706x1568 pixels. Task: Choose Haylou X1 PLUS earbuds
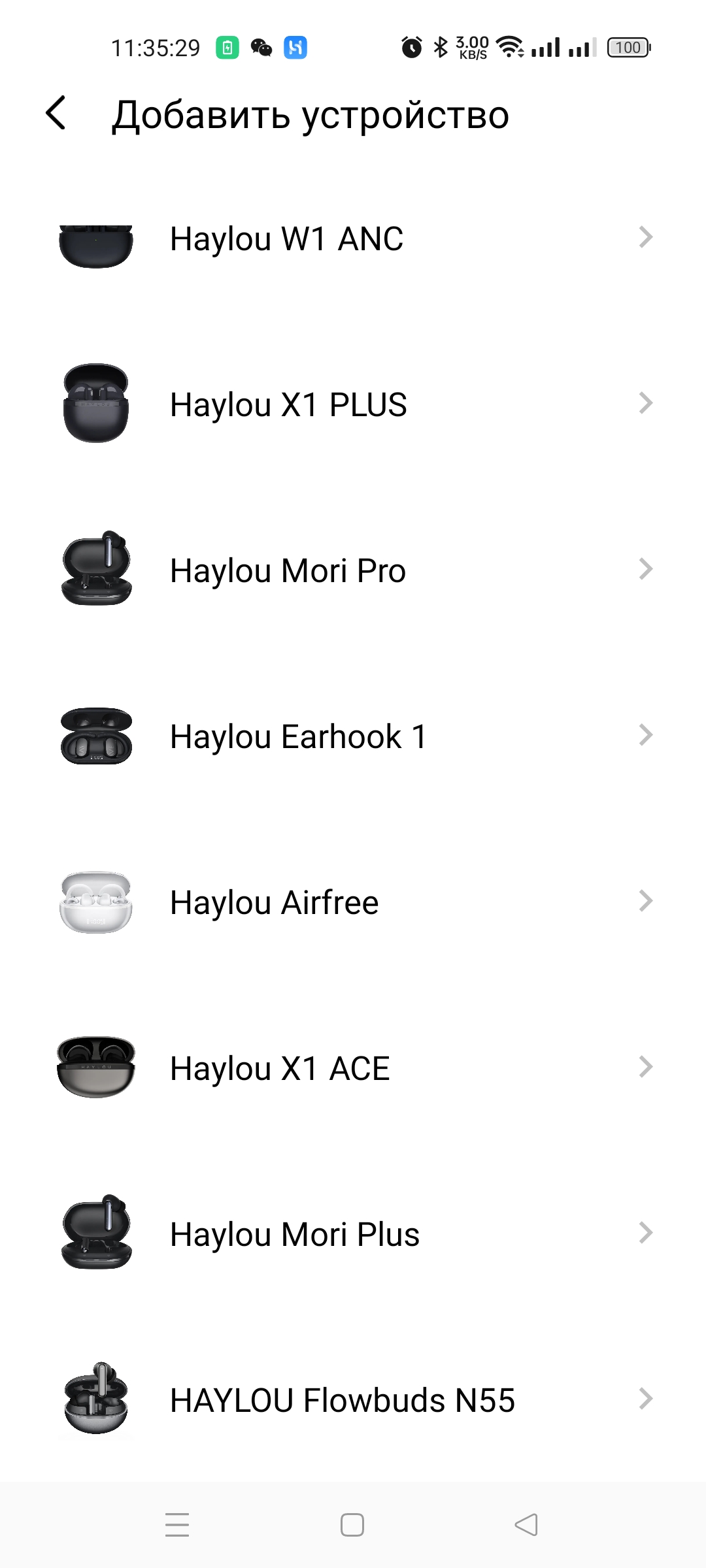[353, 404]
